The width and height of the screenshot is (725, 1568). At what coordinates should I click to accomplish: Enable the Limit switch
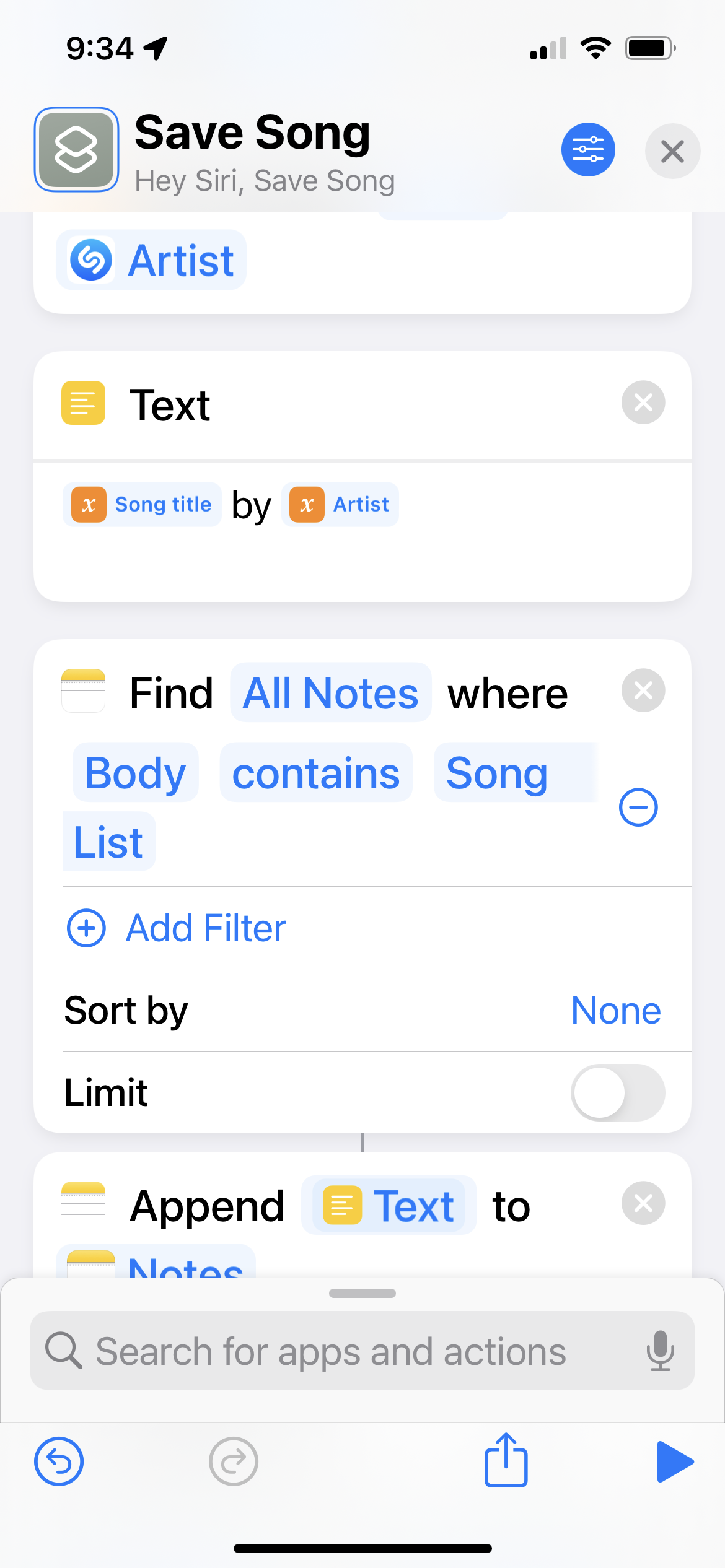(618, 1092)
